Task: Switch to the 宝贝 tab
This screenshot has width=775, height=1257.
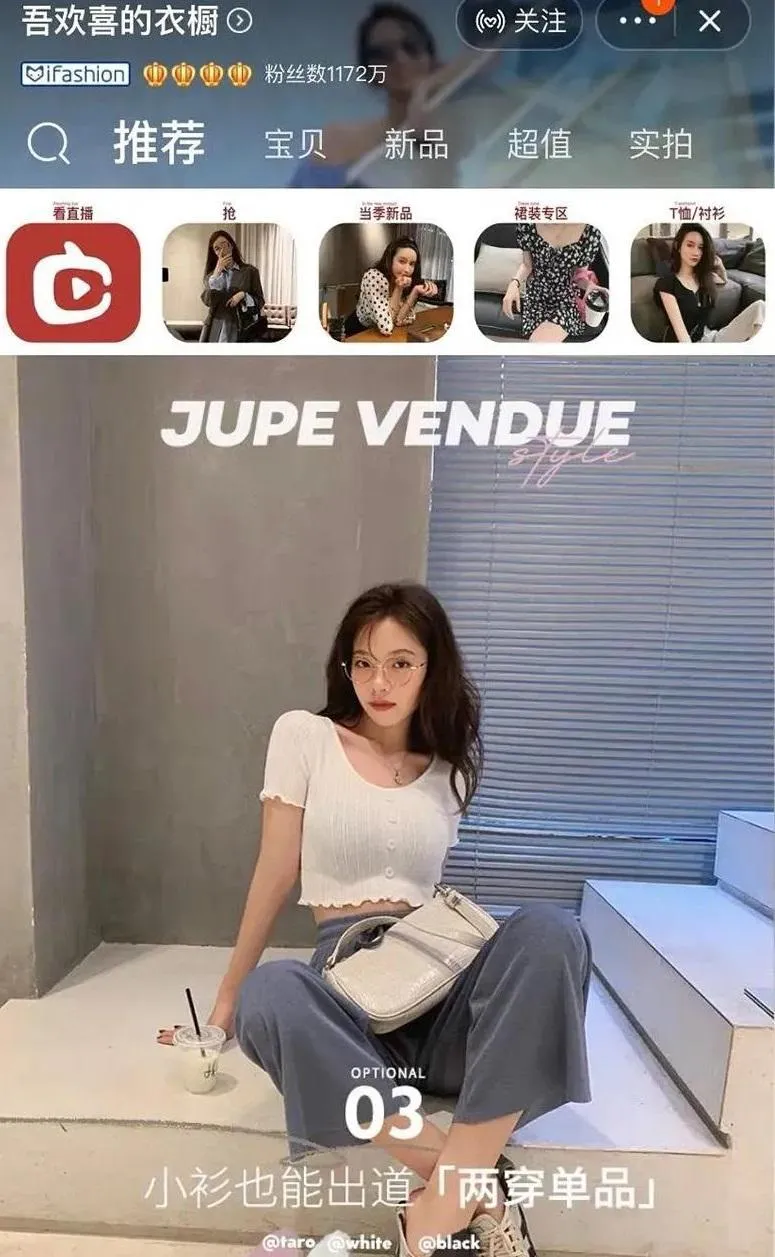Action: (295, 144)
